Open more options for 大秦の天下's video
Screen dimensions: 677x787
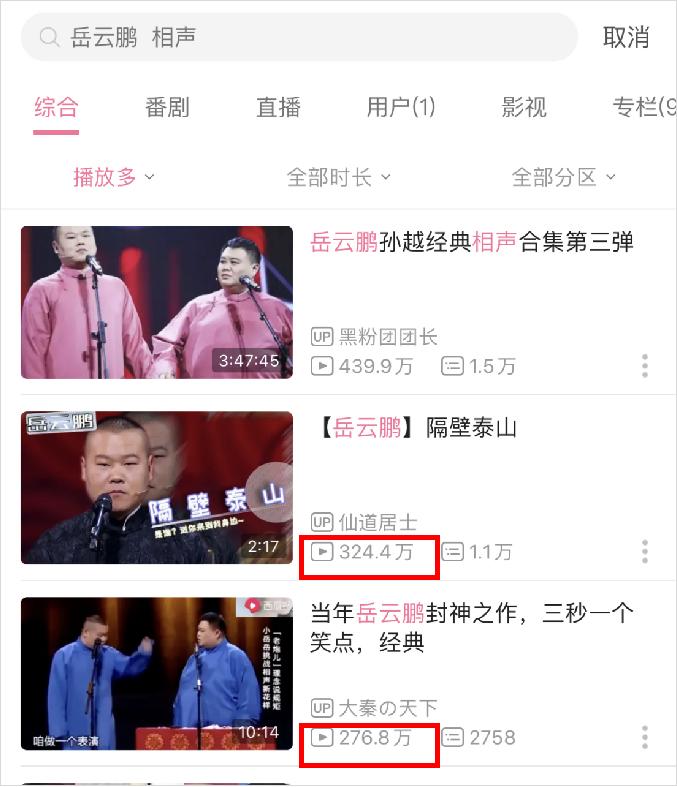[645, 738]
